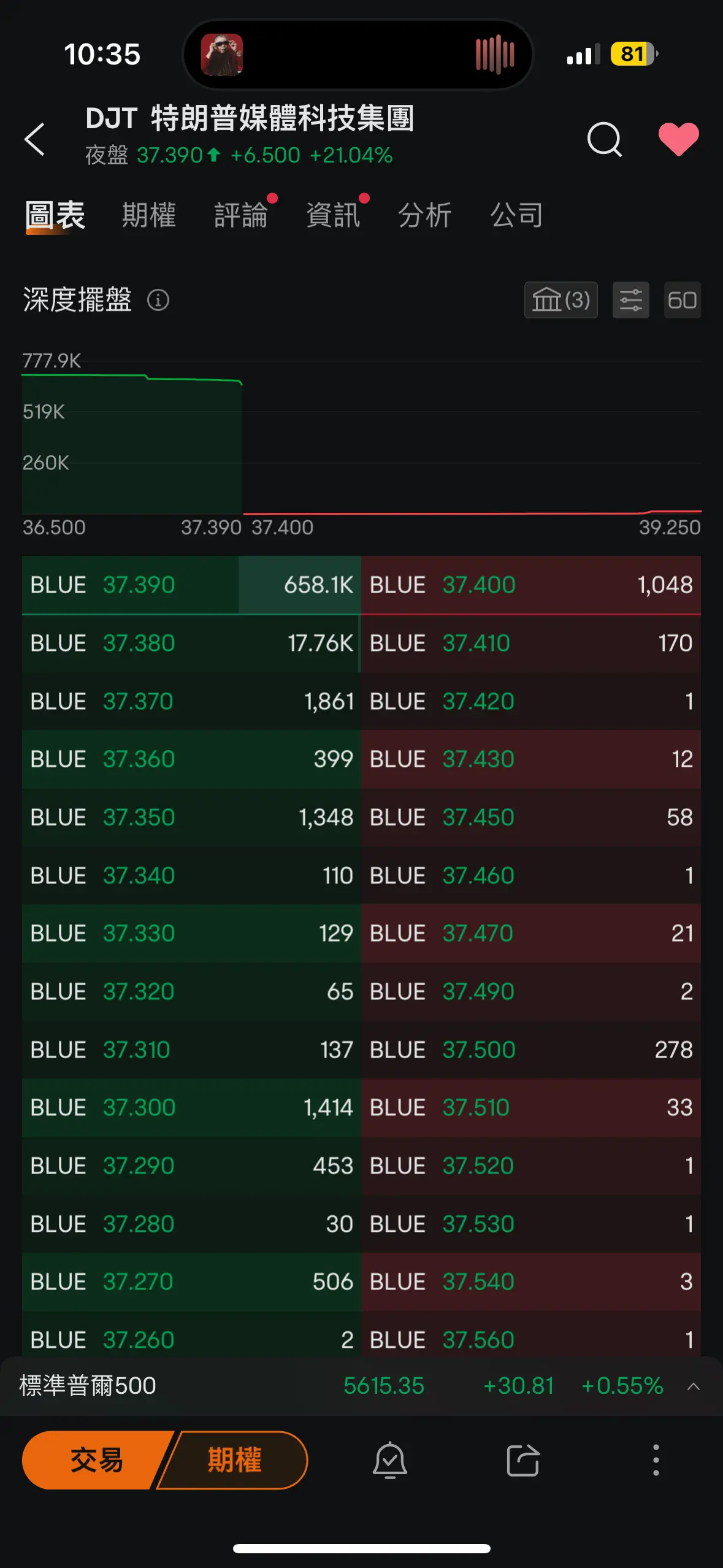Switch to the 資訊 tab
723x1568 pixels.
click(x=333, y=215)
